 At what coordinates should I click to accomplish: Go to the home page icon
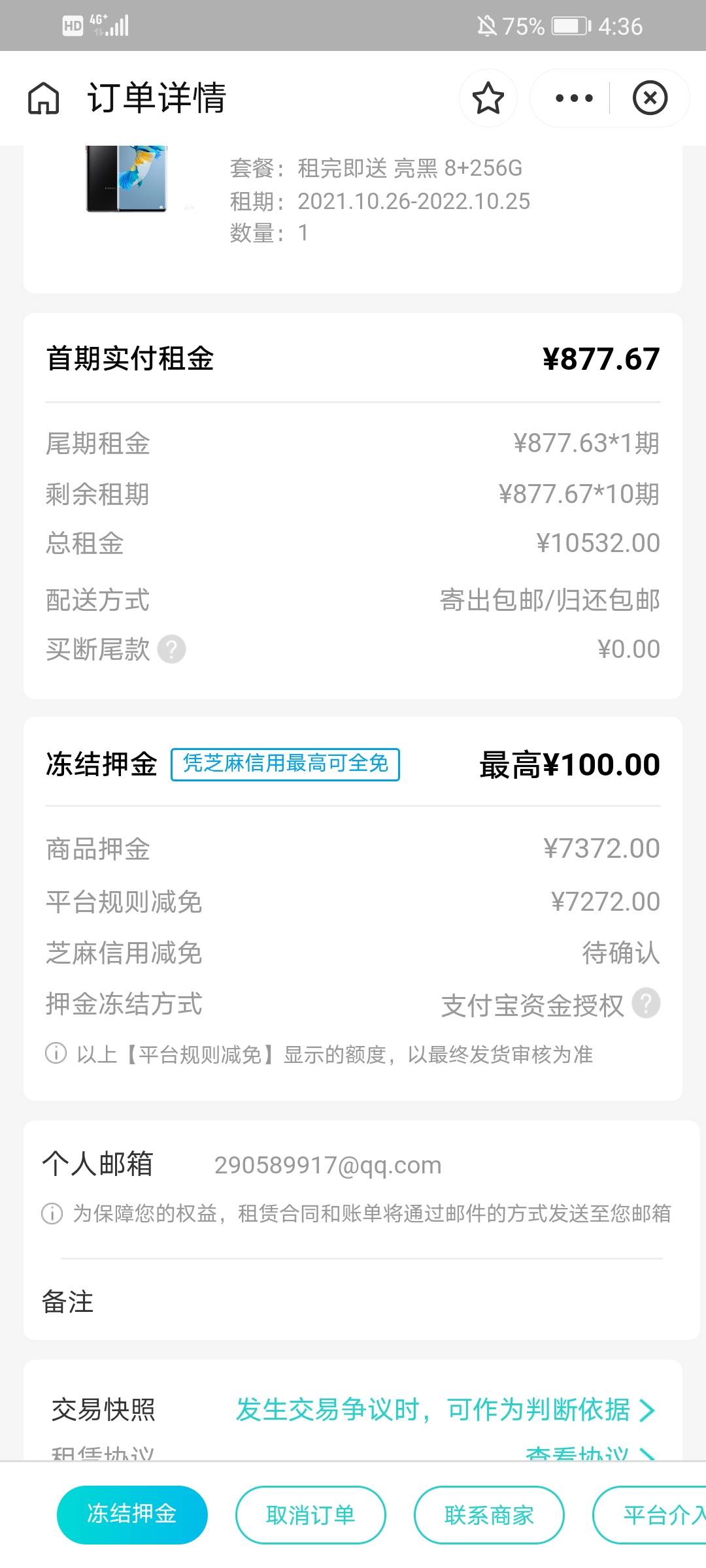point(44,98)
